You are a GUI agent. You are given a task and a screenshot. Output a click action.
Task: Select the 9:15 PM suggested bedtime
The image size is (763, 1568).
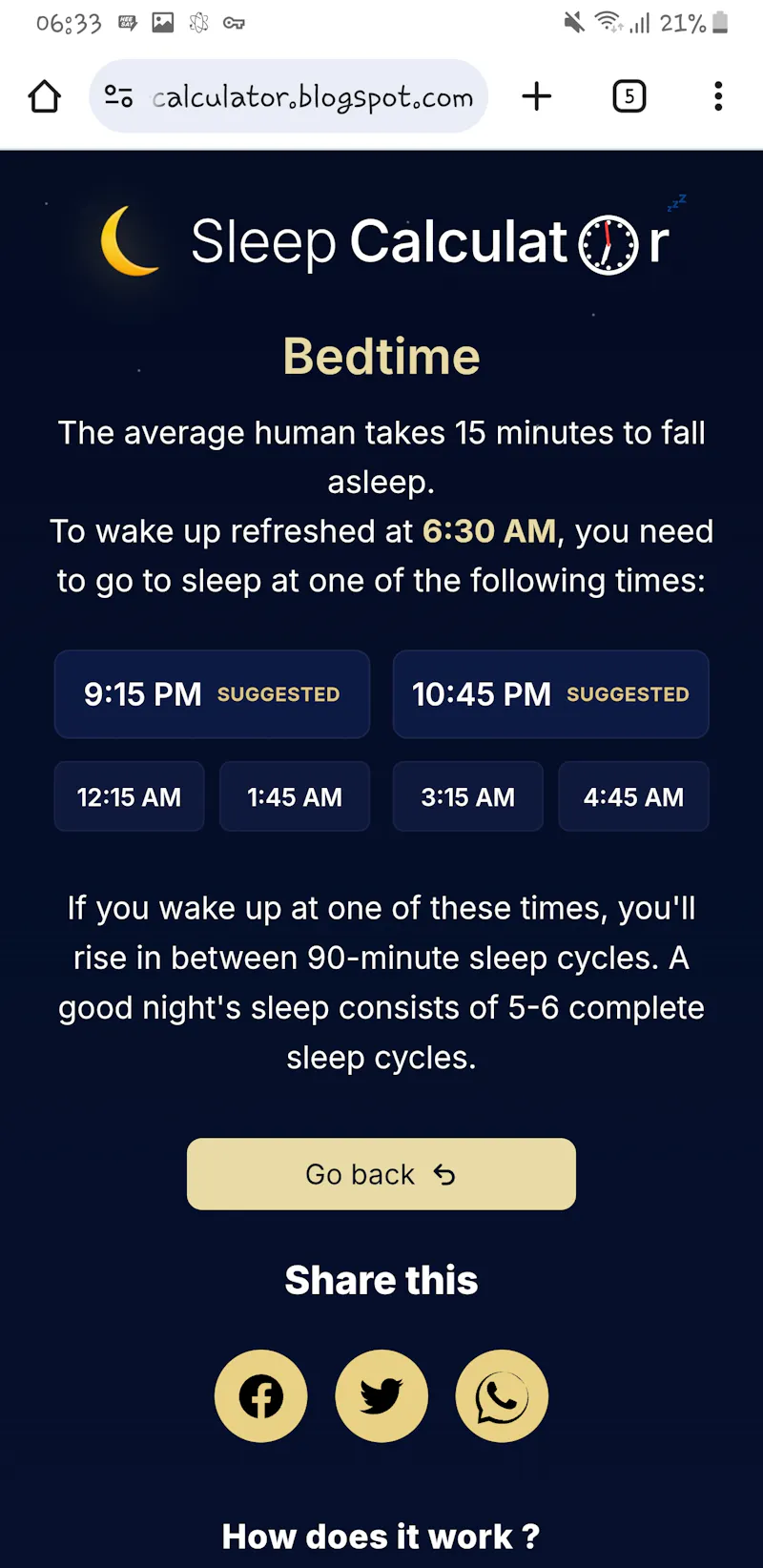(x=212, y=694)
